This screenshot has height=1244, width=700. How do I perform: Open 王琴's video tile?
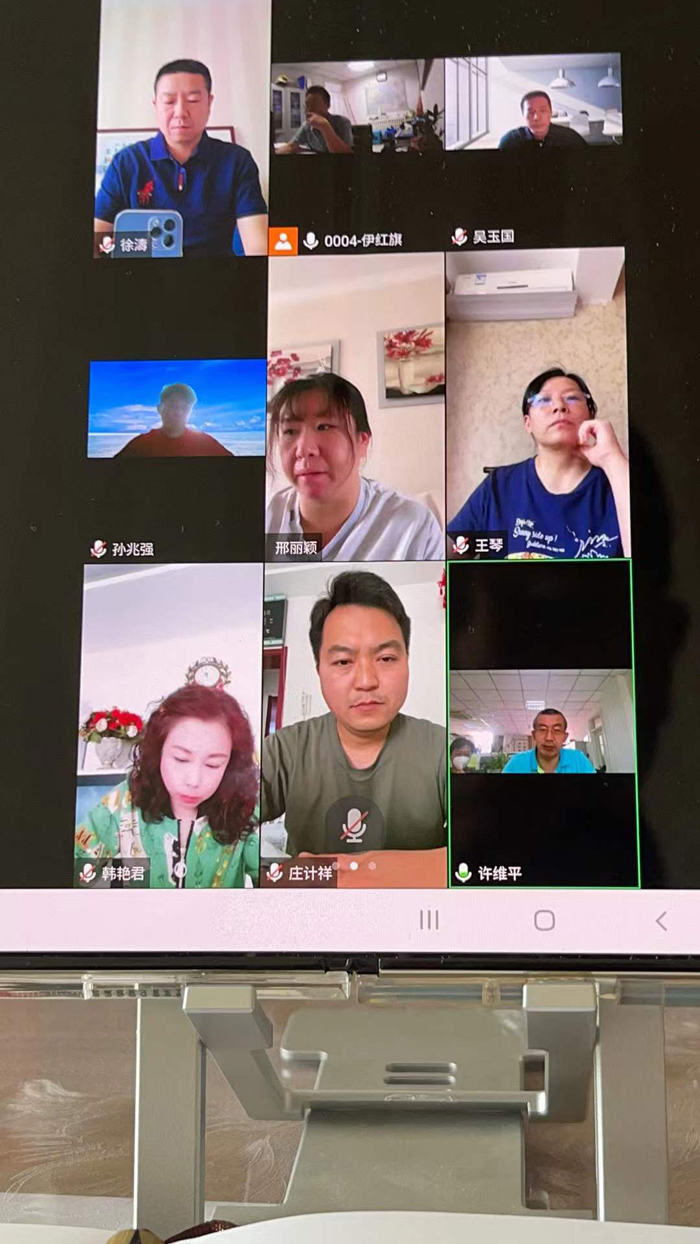(x=536, y=403)
